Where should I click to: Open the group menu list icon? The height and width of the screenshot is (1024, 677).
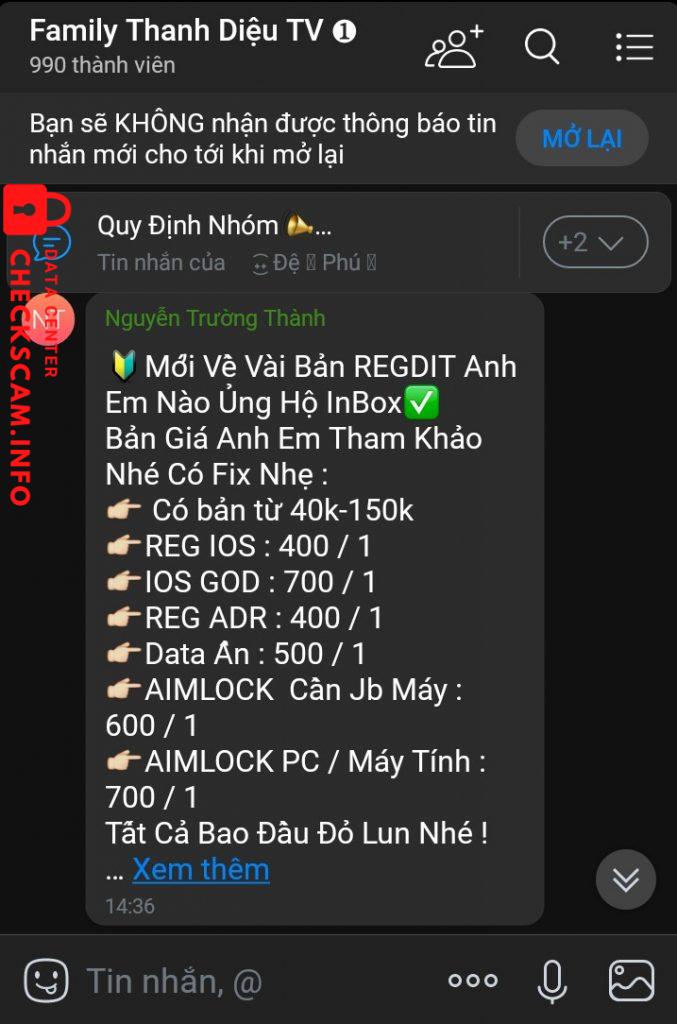pos(634,47)
